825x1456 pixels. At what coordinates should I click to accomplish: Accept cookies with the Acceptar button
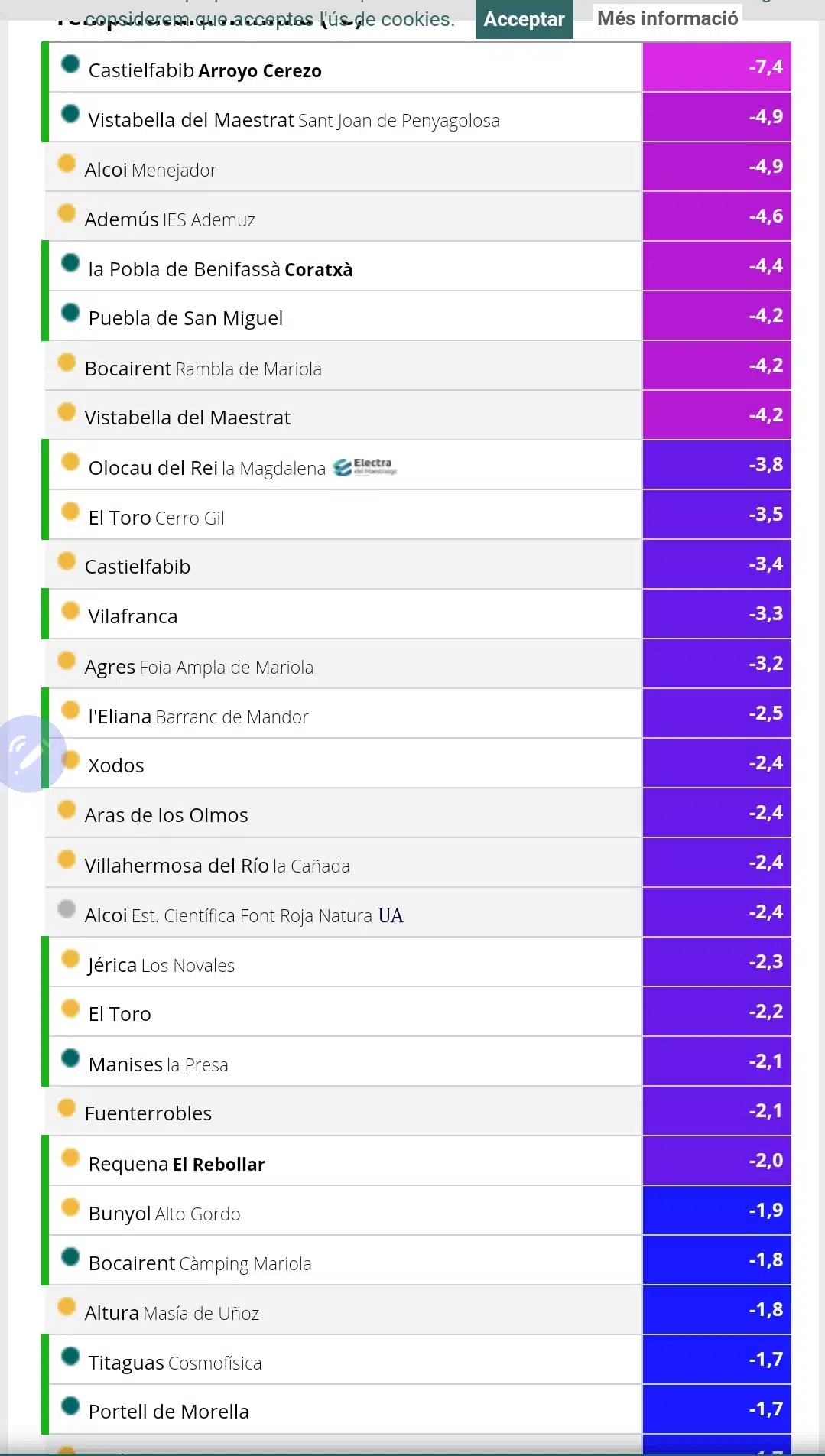(524, 19)
